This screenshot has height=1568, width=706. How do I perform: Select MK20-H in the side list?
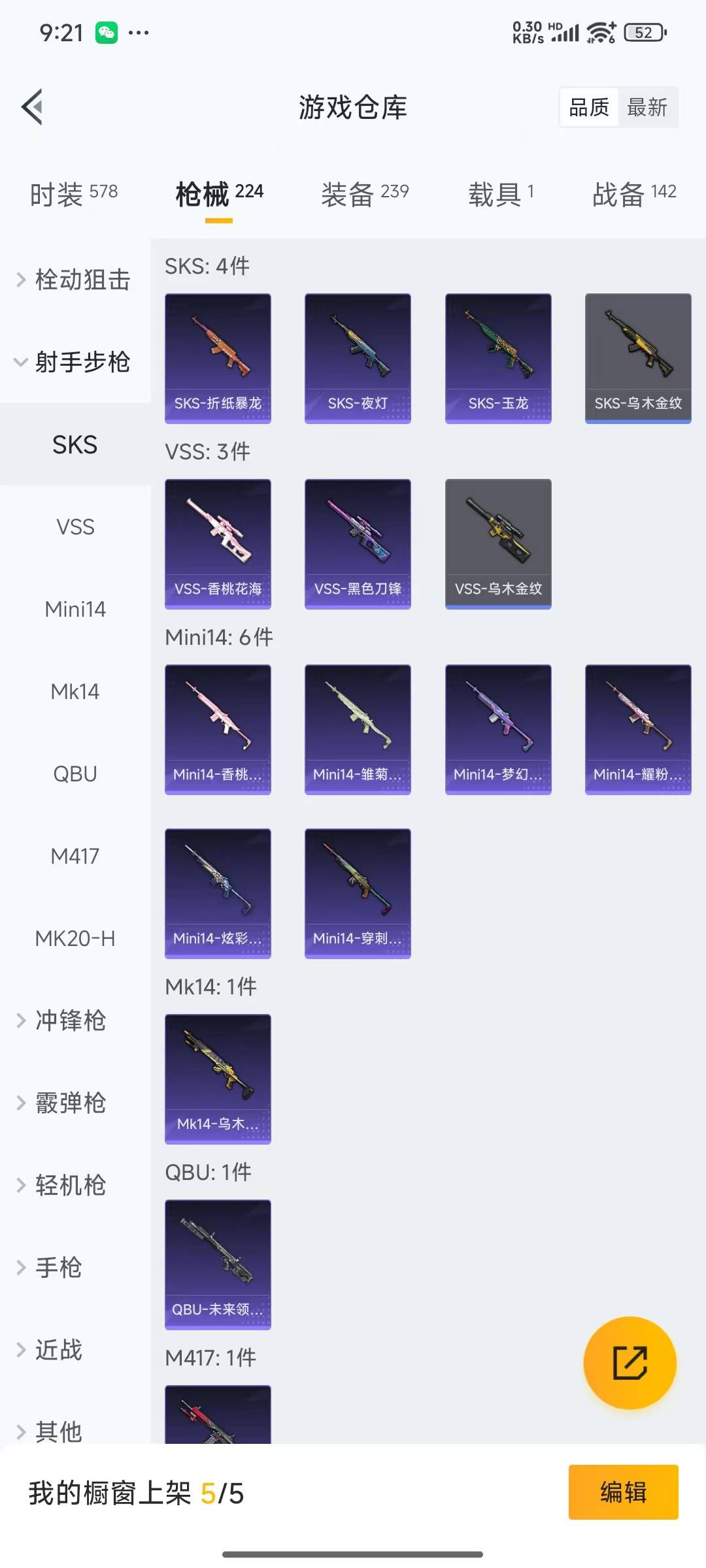(x=75, y=938)
